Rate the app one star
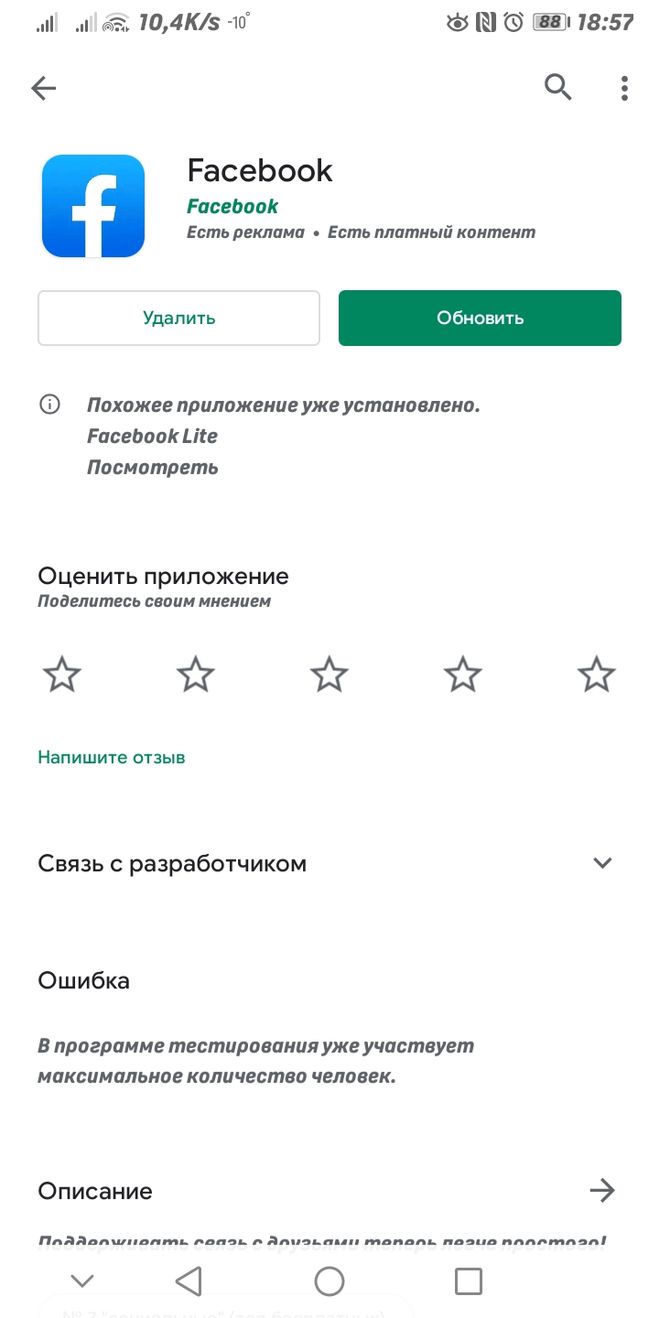 (x=62, y=675)
